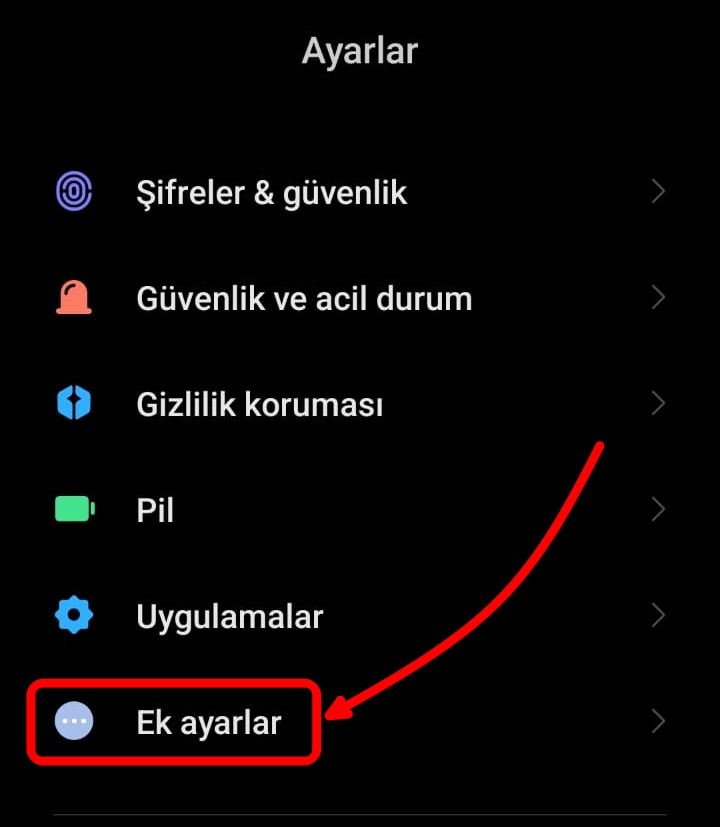
Task: Tap the red alarm icon beside Güvenlik ve acil durum
Action: 72,297
